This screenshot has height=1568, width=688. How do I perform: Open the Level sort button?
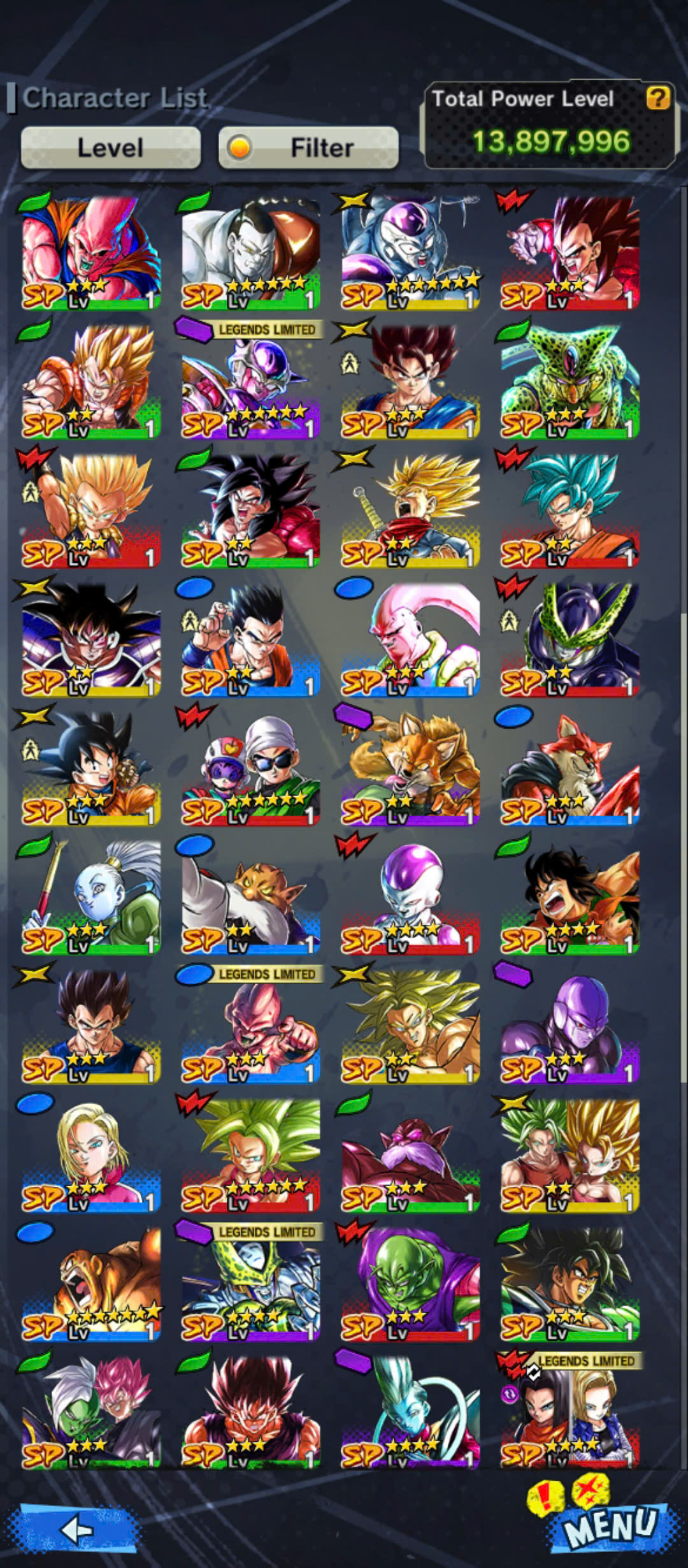coord(111,148)
